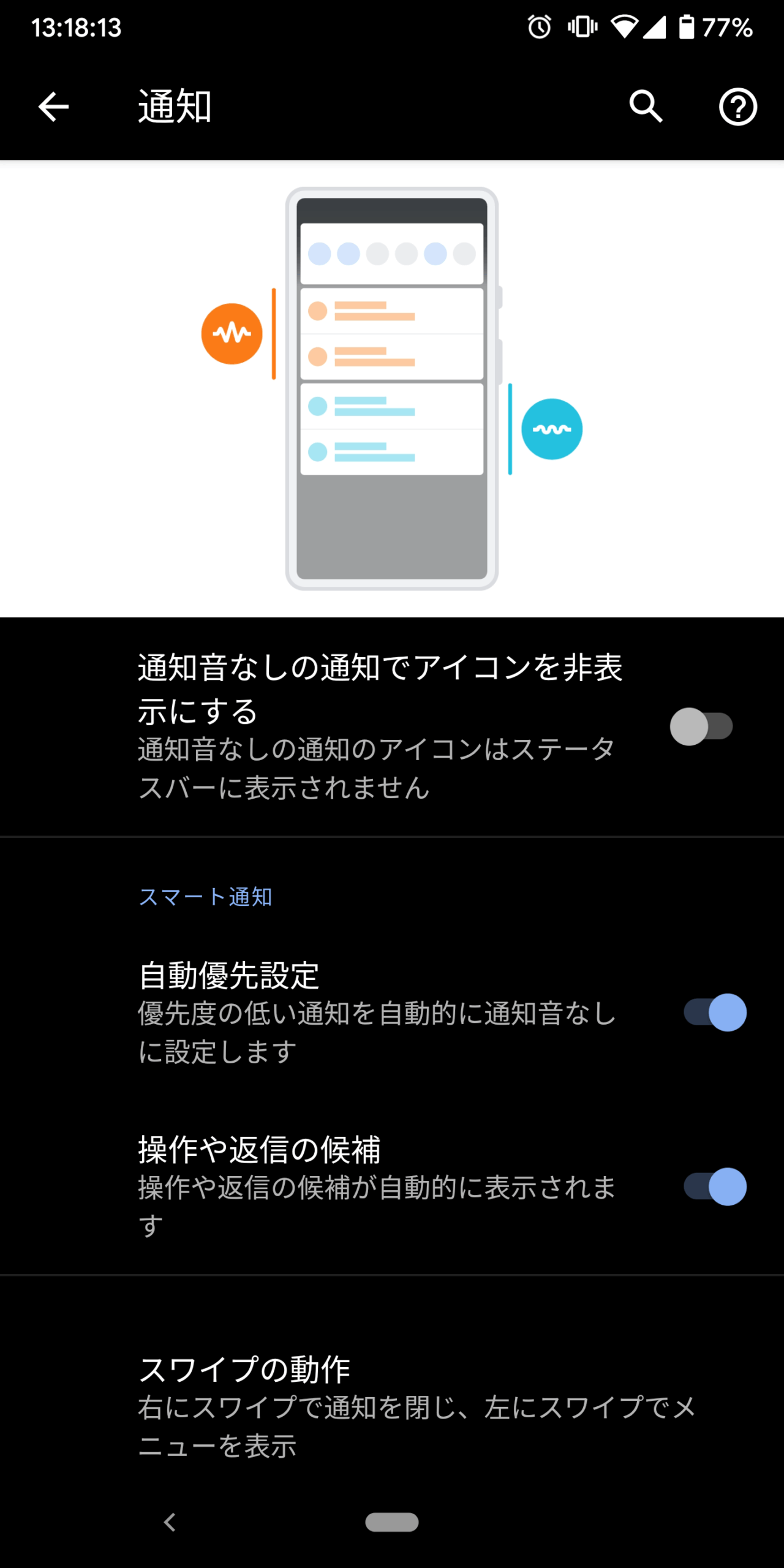Turn off 操作や返信の候補 switch
The height and width of the screenshot is (1568, 784).
pyautogui.click(x=715, y=1186)
